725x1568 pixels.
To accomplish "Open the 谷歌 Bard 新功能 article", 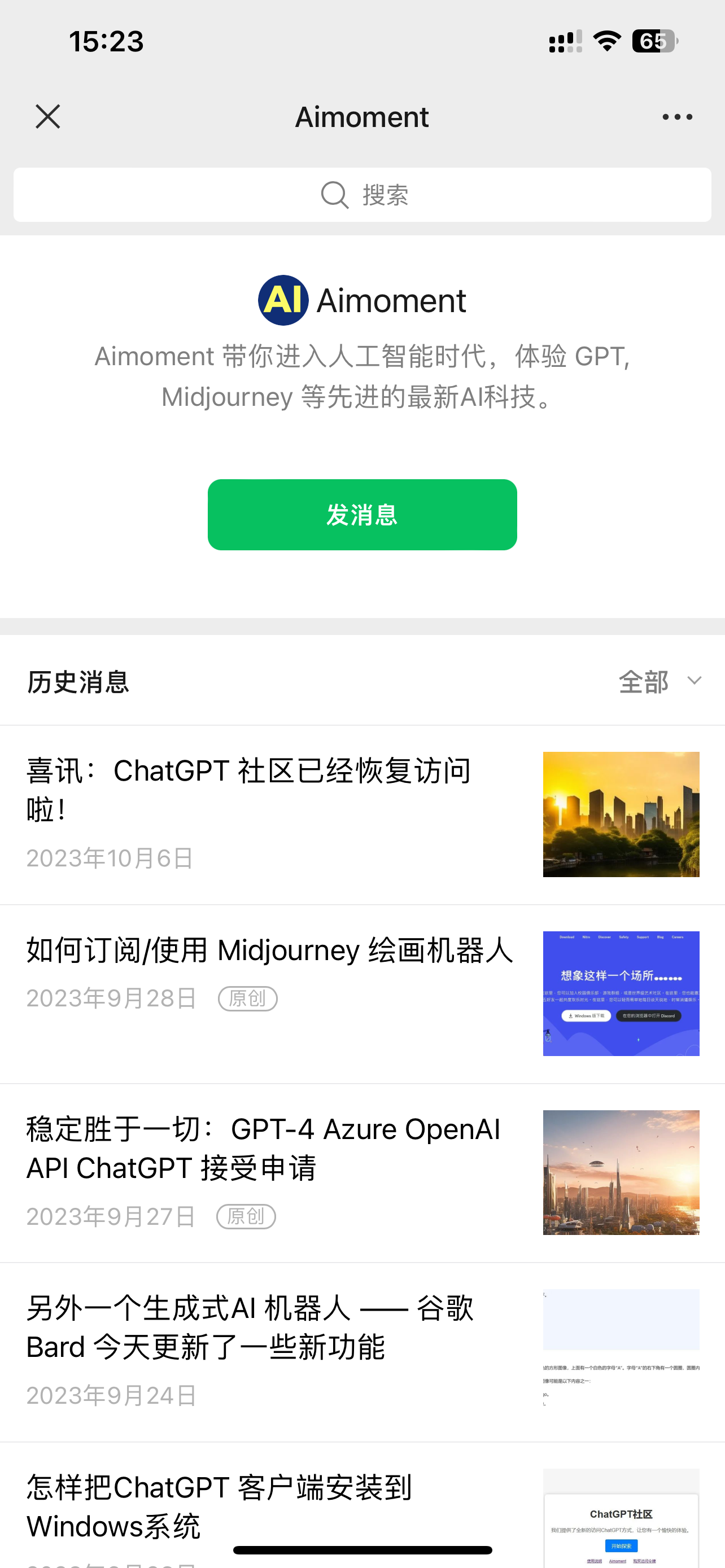I will tap(250, 1327).
